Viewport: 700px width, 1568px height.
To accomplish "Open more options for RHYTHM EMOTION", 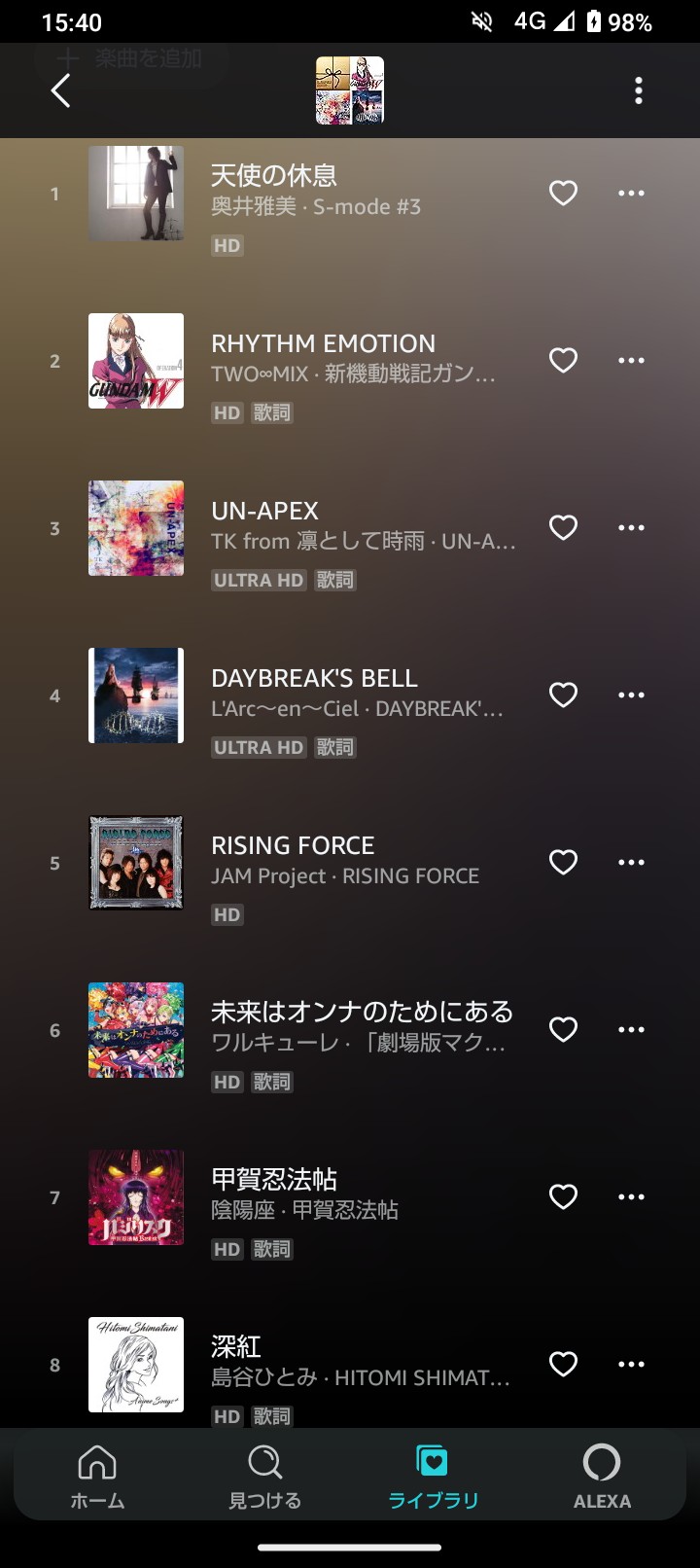I will click(x=631, y=361).
